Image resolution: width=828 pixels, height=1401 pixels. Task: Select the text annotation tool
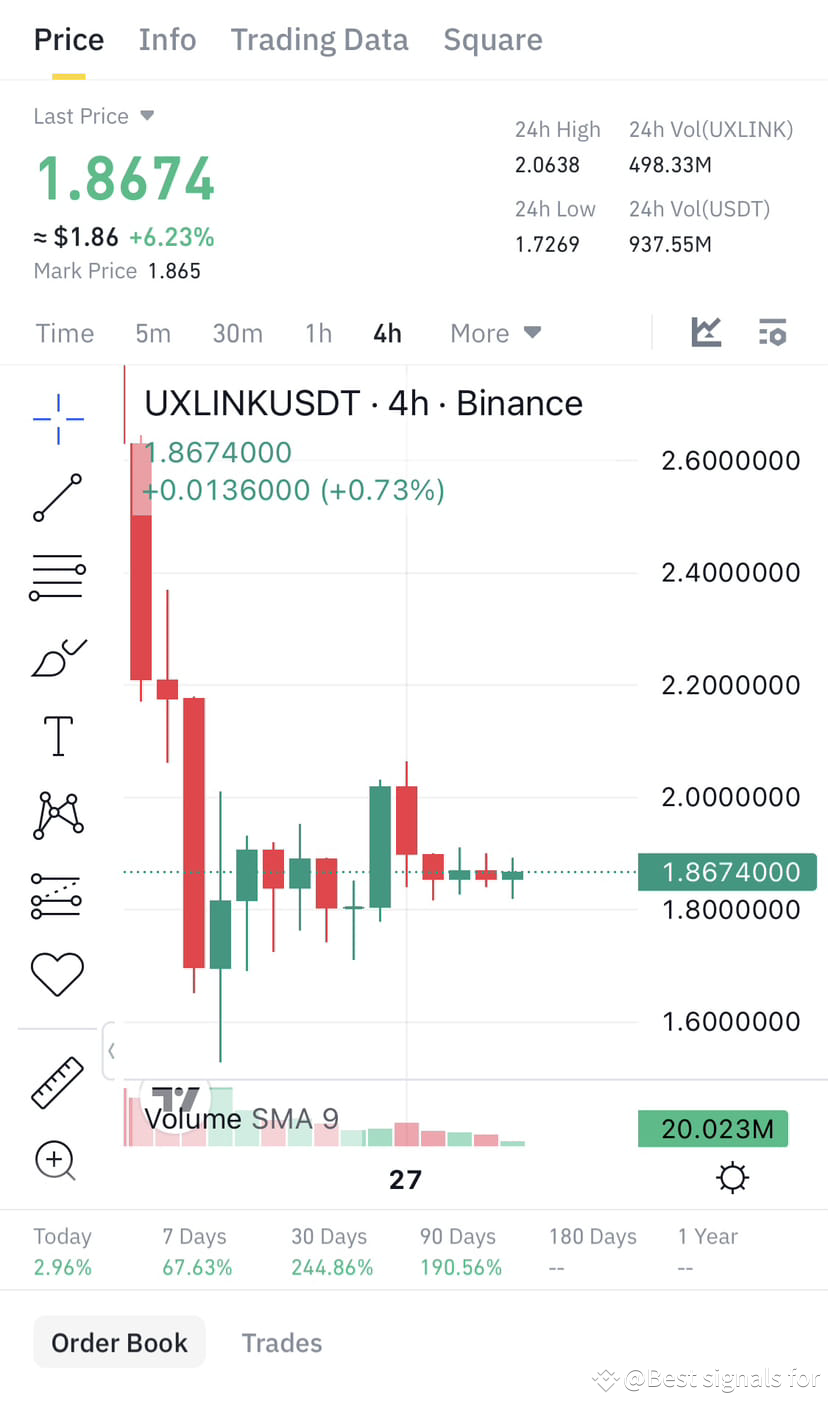(57, 735)
